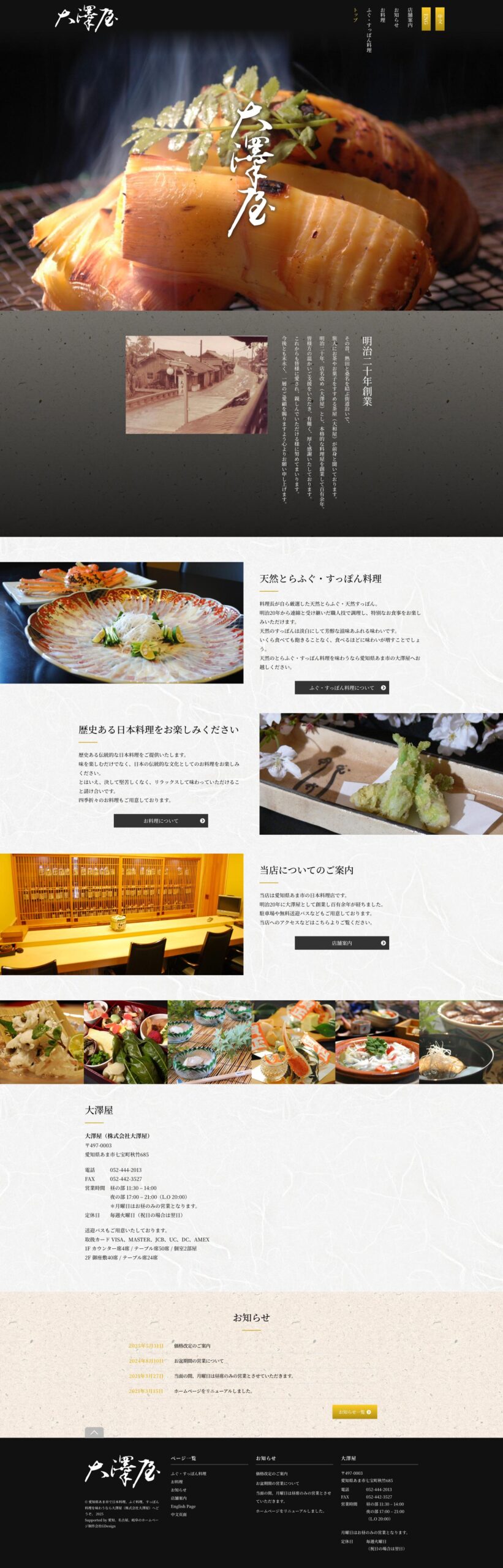Select トップ in the header navigation
503x1568 pixels.
click(x=355, y=15)
